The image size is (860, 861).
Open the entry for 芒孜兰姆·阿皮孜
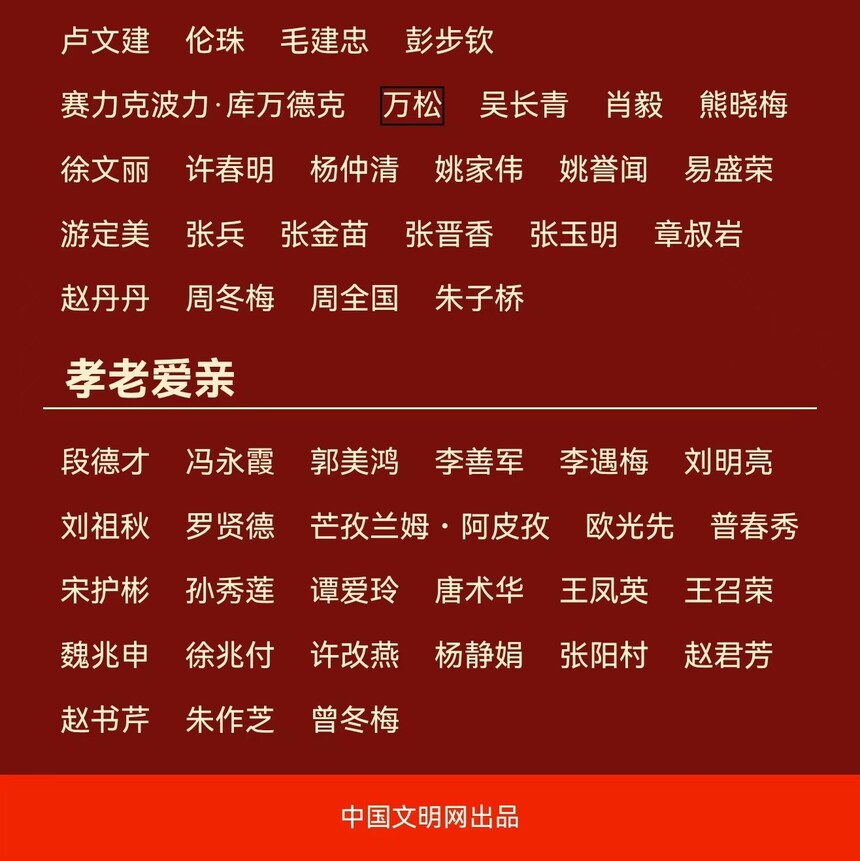coord(430,526)
